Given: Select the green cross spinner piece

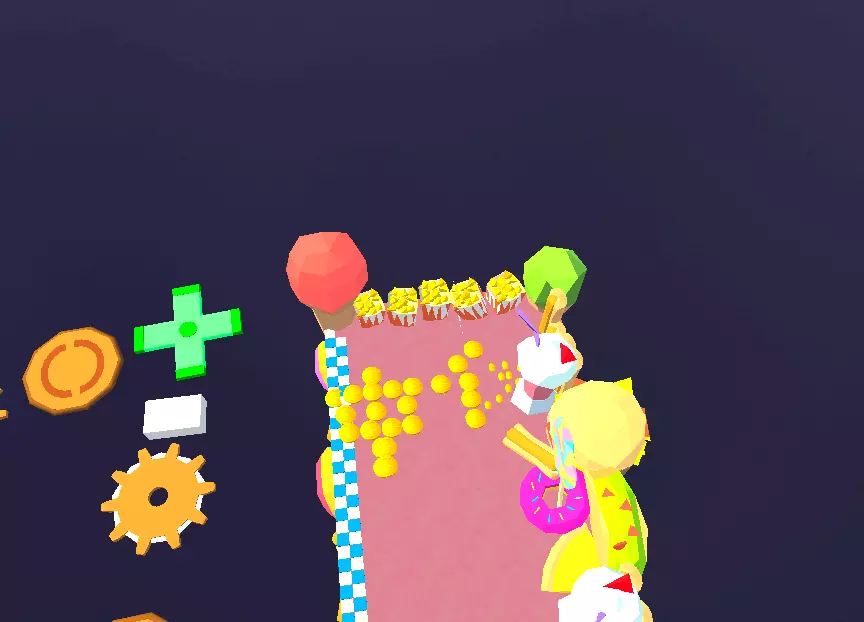Looking at the screenshot, I should 187,332.
